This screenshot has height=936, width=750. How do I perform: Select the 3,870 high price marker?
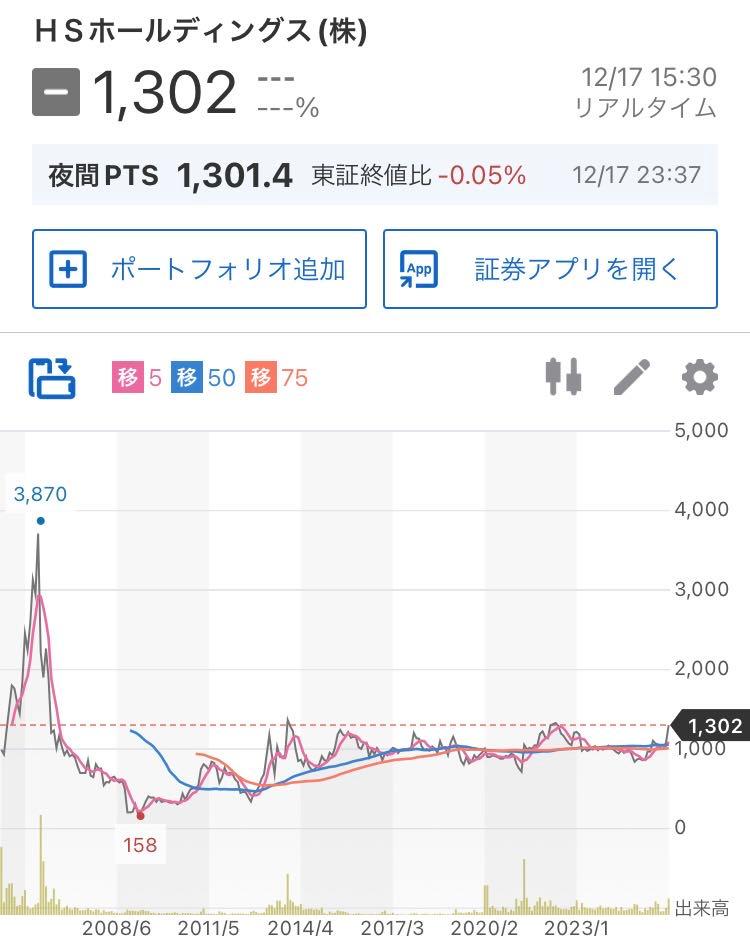pos(39,493)
